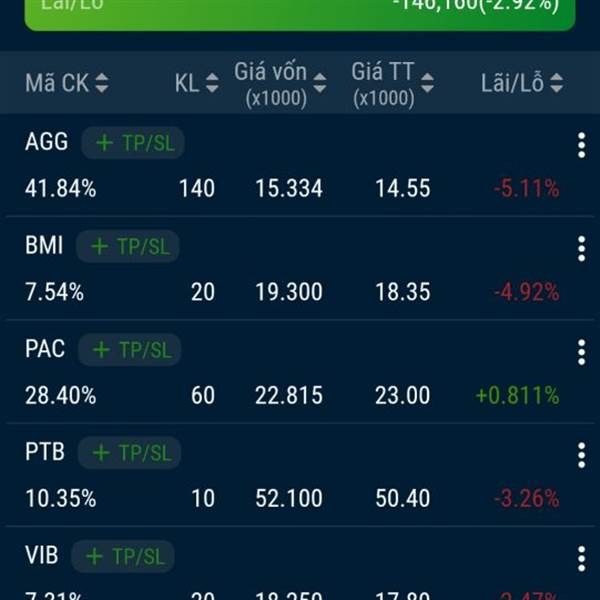This screenshot has height=600, width=600.
Task: Add TP/SL for PAC stock
Action: (130, 349)
